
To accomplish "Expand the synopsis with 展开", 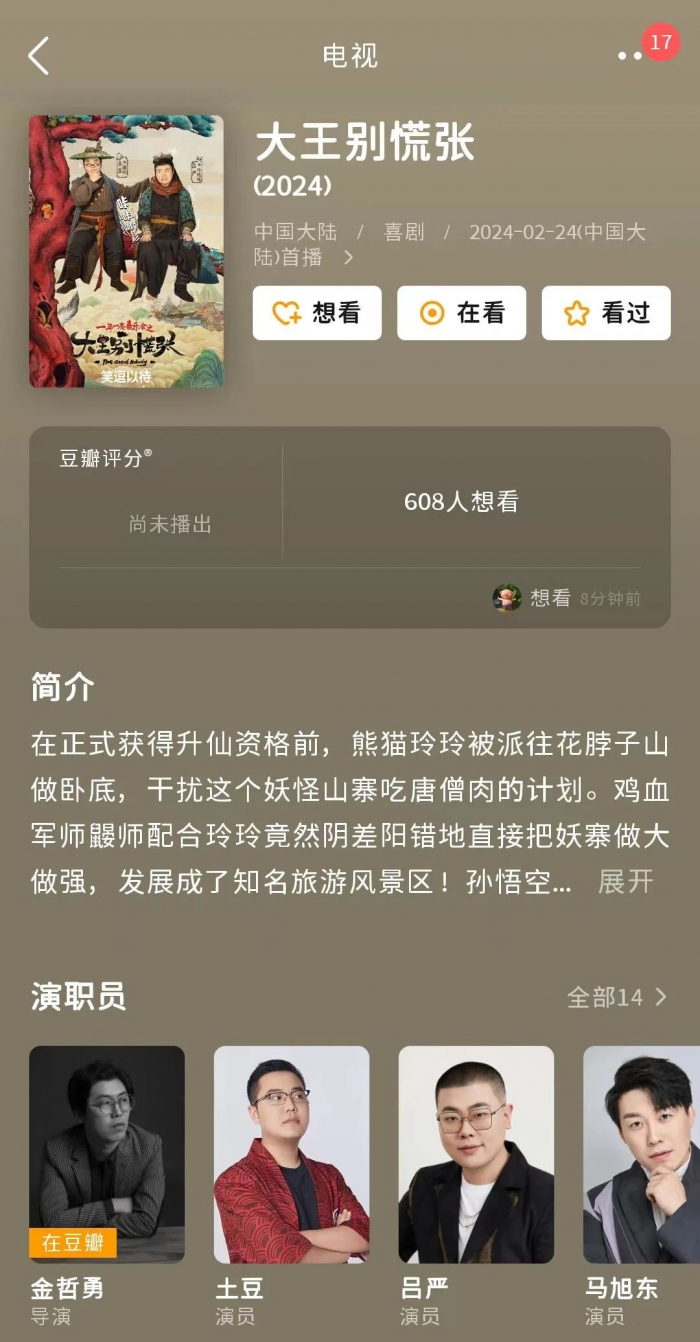I will coord(625,881).
